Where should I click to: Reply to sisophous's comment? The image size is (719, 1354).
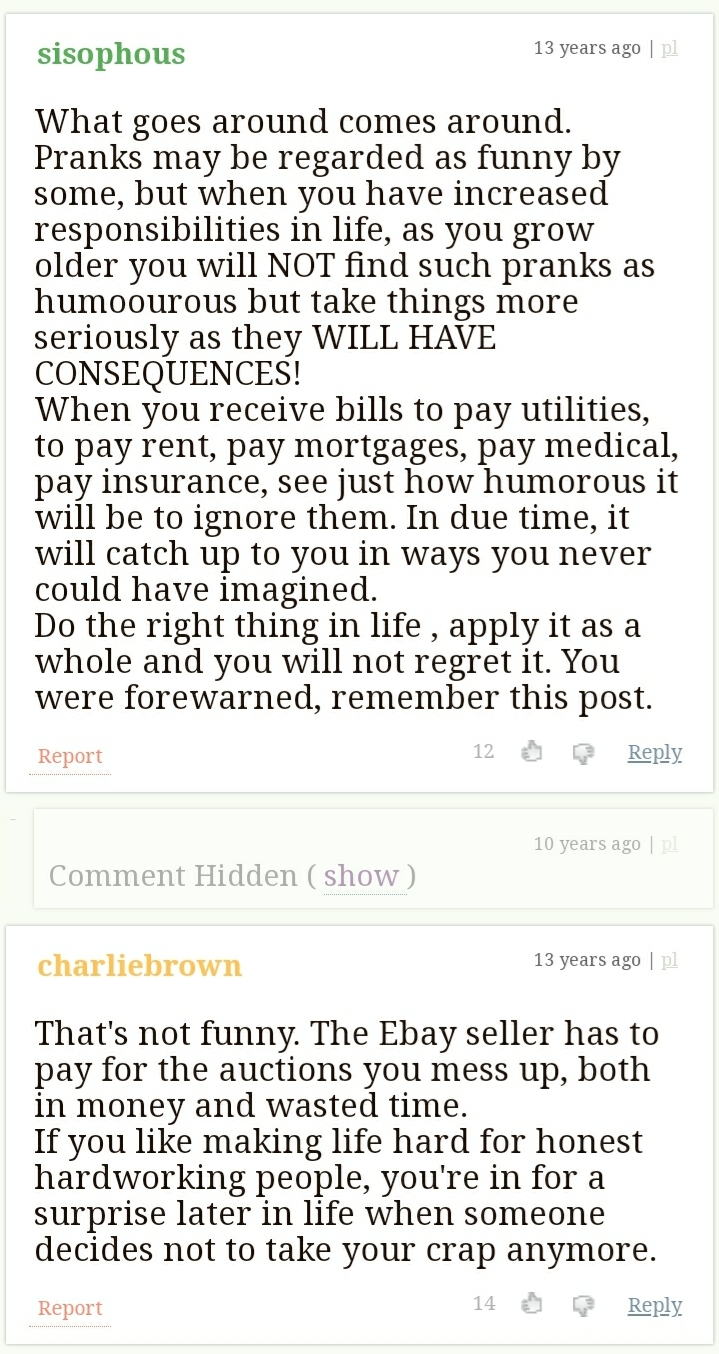pyautogui.click(x=655, y=753)
